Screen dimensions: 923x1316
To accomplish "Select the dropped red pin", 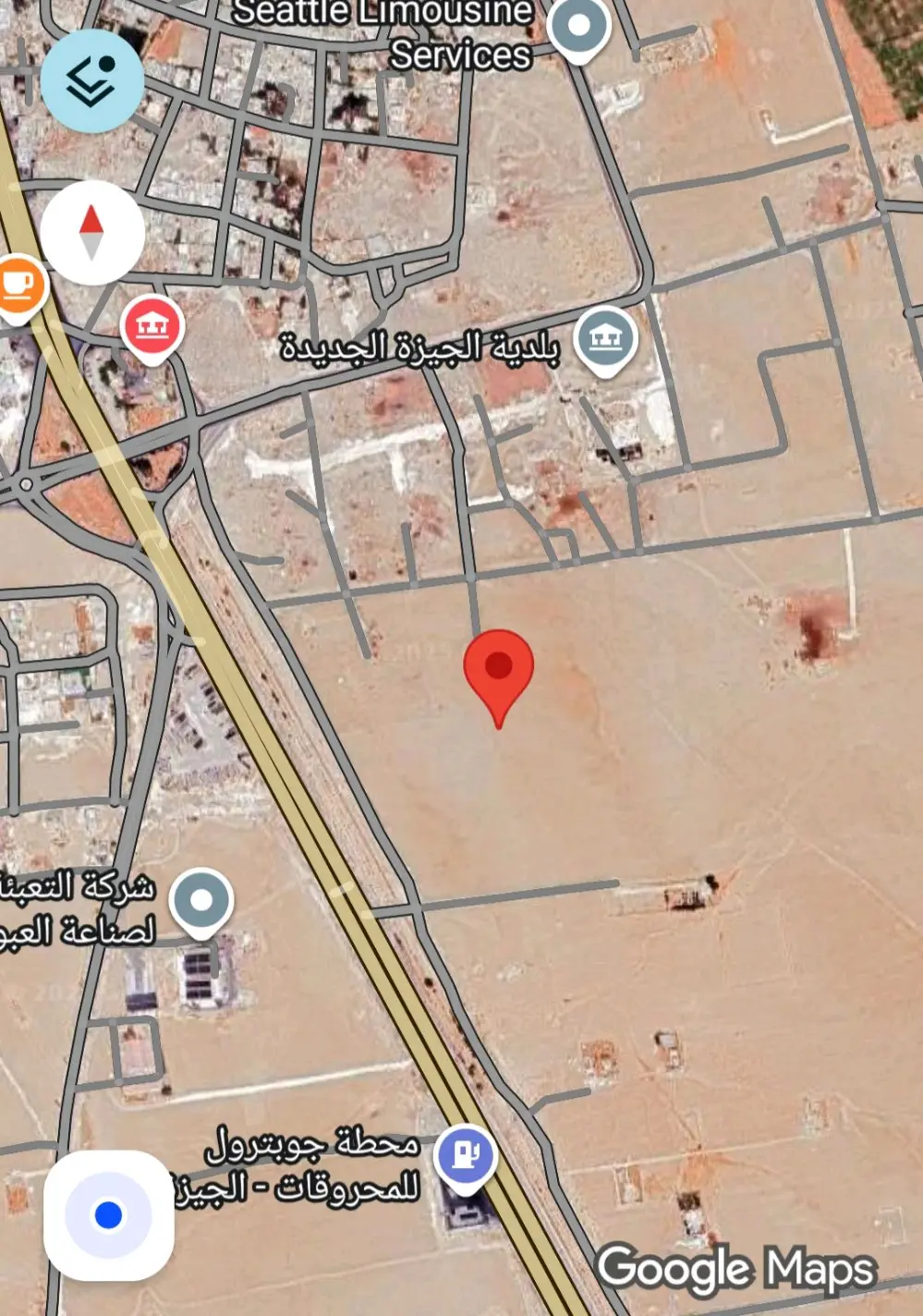I will point(498,669).
